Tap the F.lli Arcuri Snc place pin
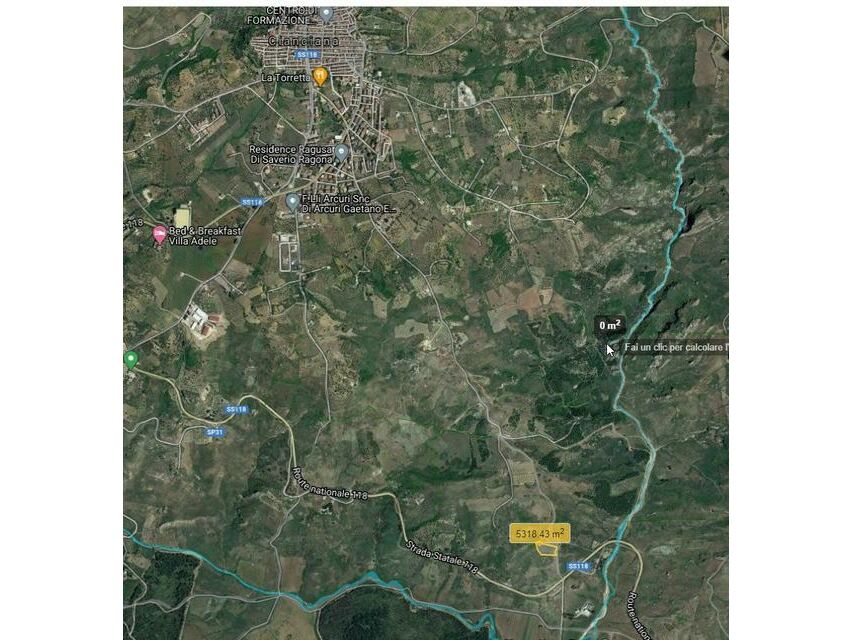 [292, 201]
